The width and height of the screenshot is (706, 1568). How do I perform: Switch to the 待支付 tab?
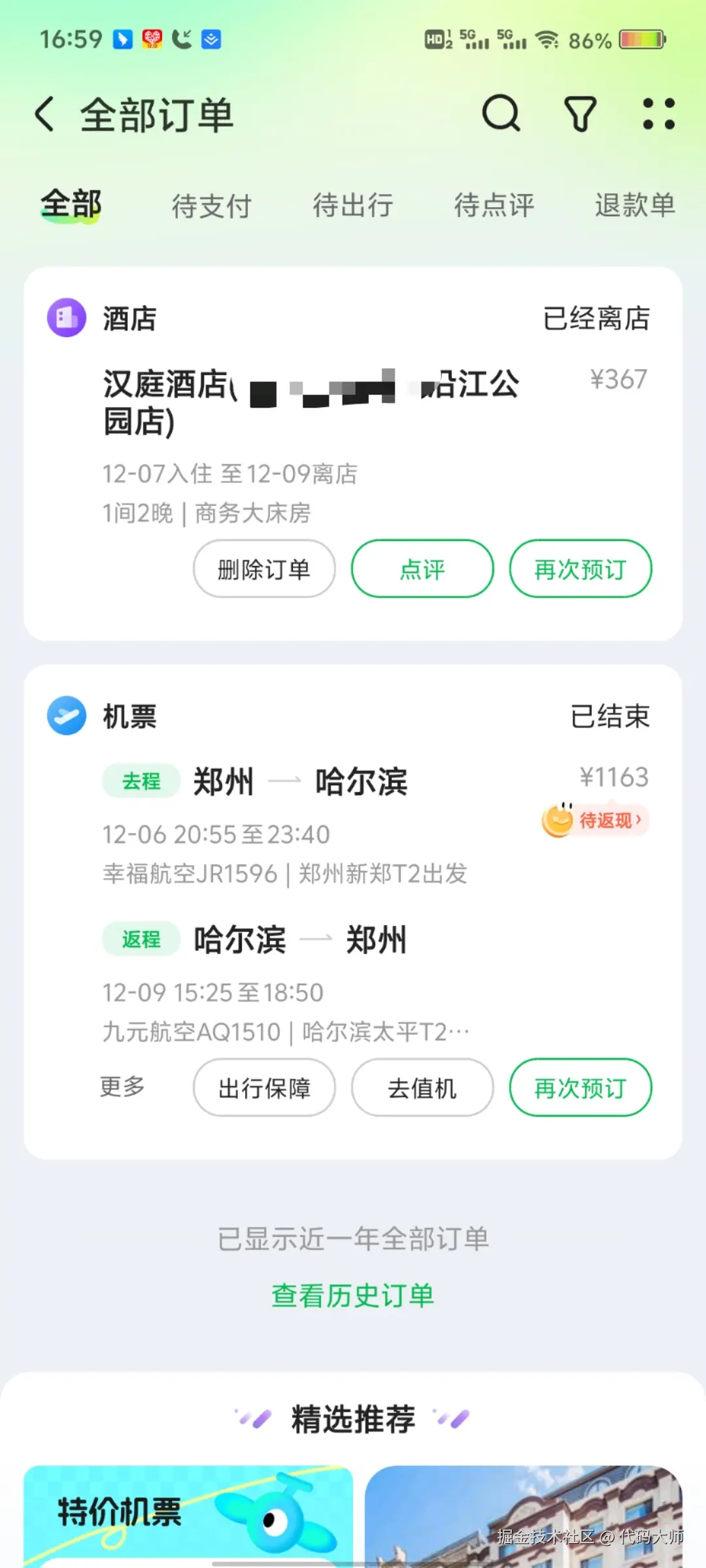(x=211, y=204)
